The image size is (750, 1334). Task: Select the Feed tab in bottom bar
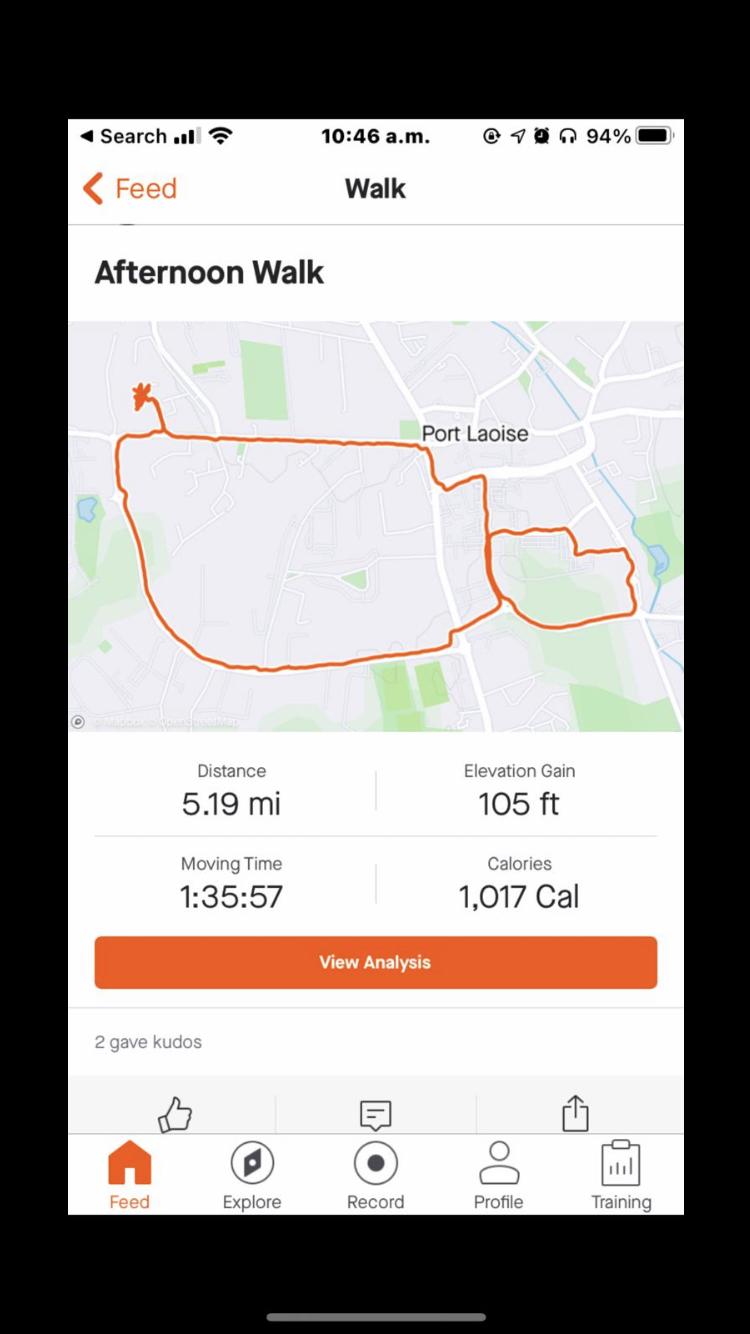click(129, 1176)
